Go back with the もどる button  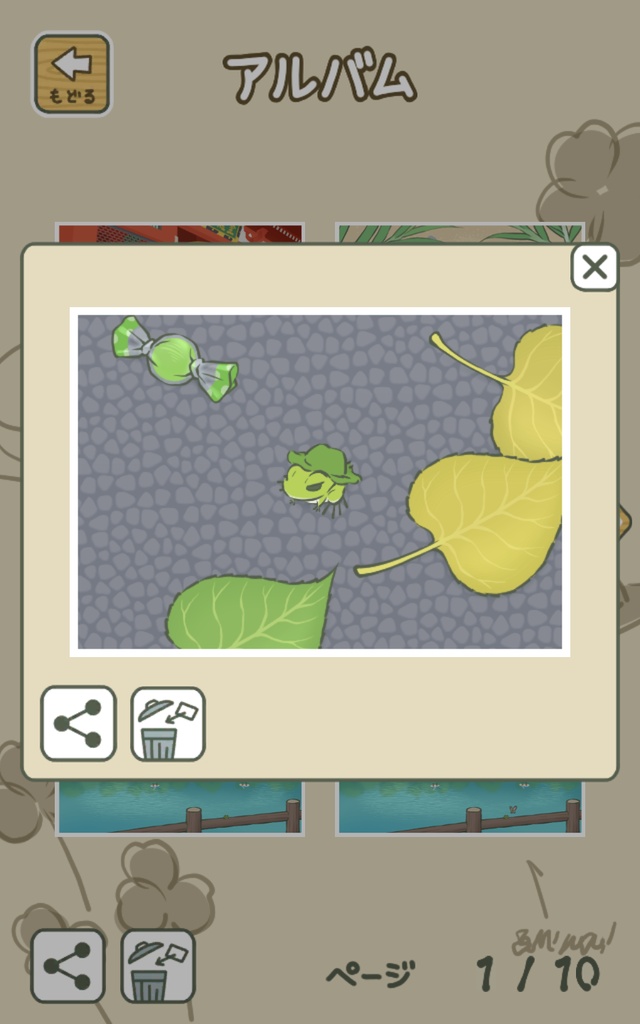pyautogui.click(x=72, y=74)
